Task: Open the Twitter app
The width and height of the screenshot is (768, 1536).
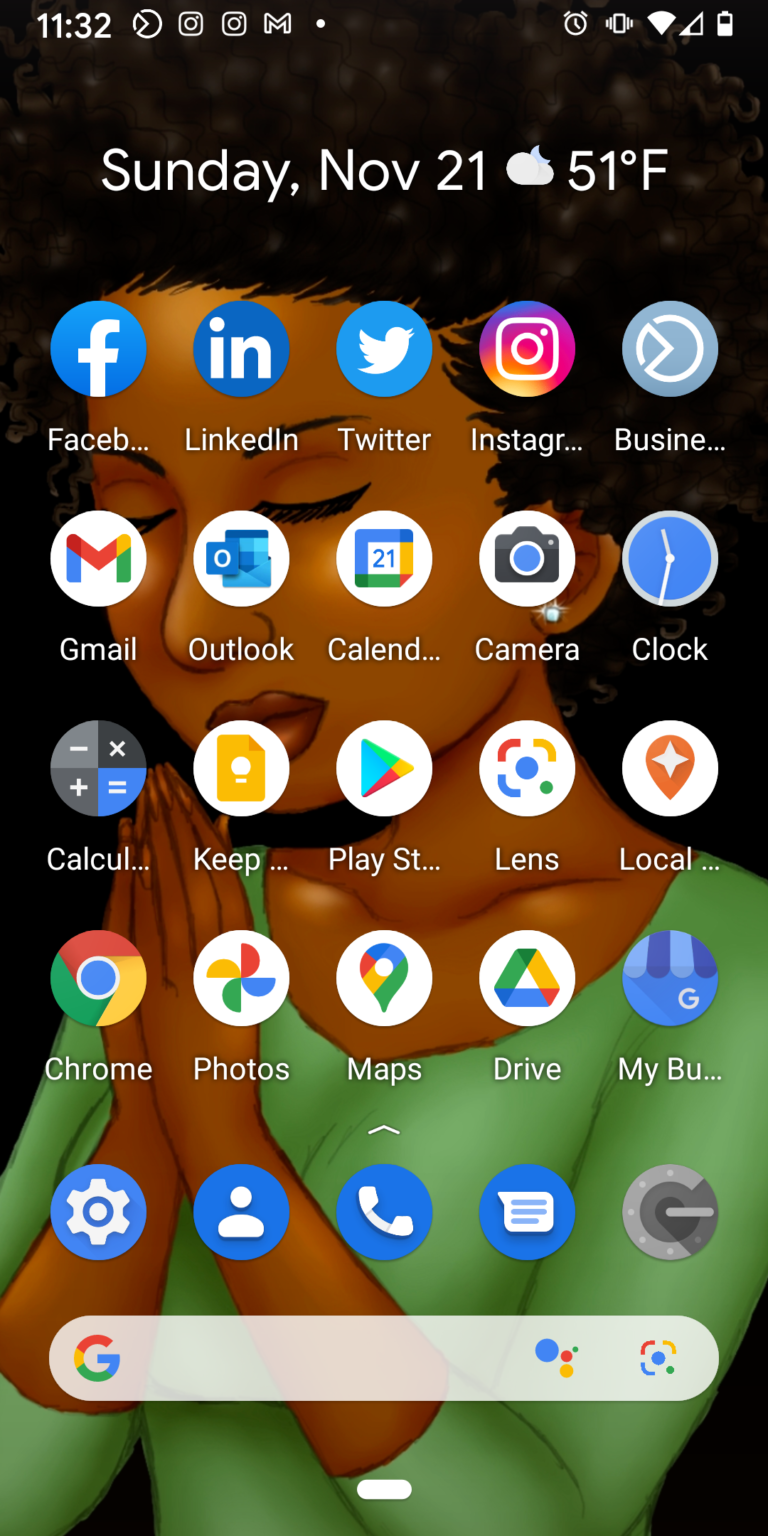Action: pyautogui.click(x=384, y=349)
